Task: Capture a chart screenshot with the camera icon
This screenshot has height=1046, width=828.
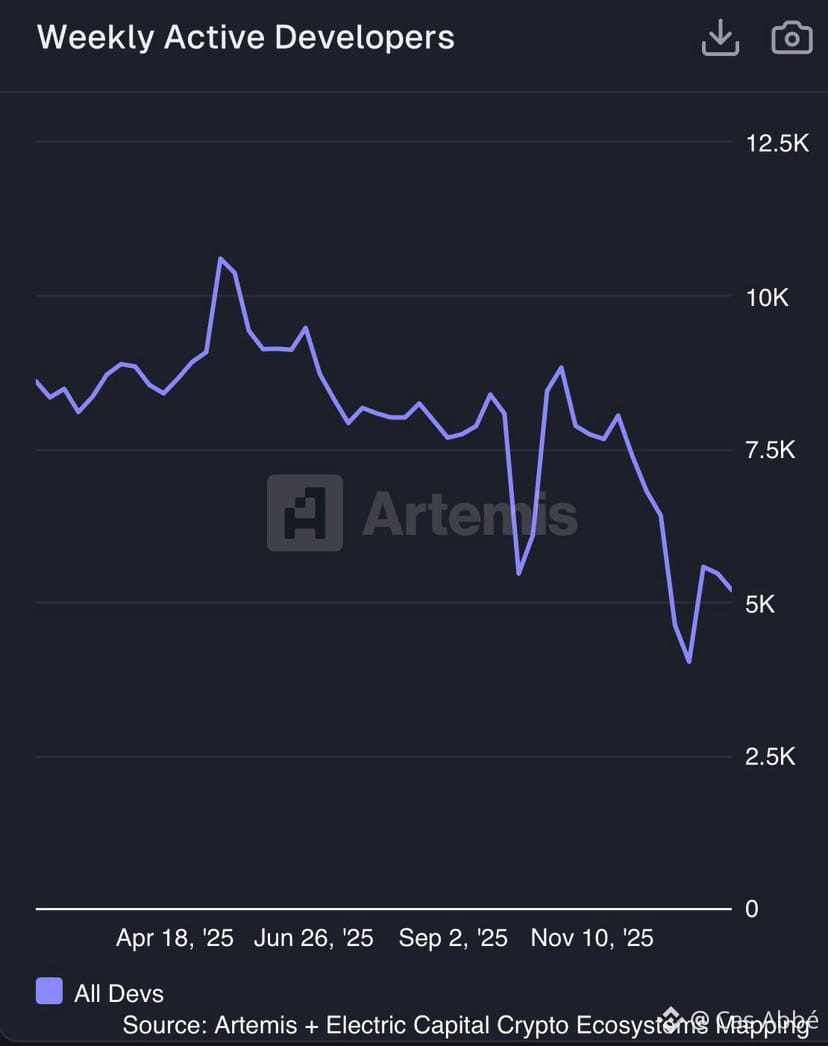Action: tap(791, 38)
